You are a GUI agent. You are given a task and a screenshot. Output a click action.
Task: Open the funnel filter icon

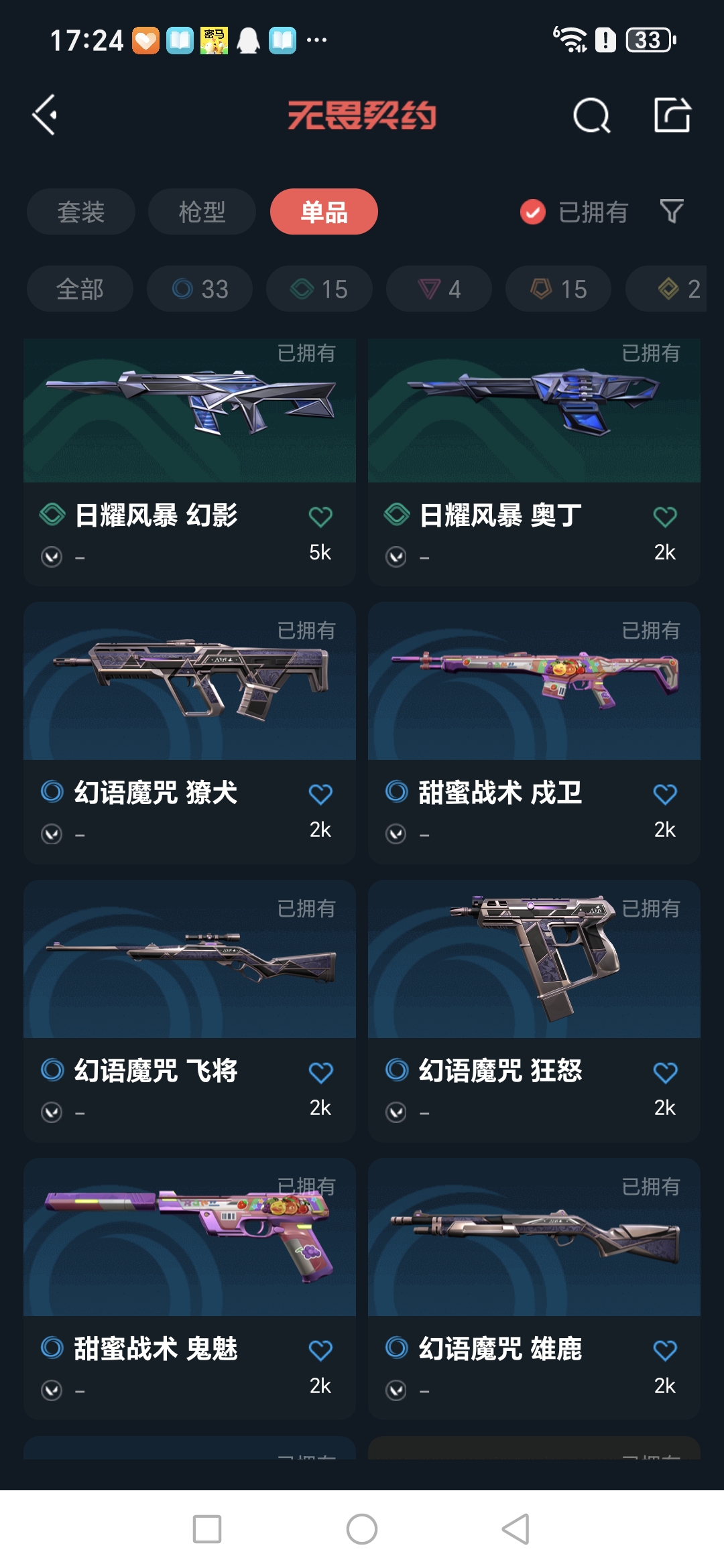coord(671,212)
